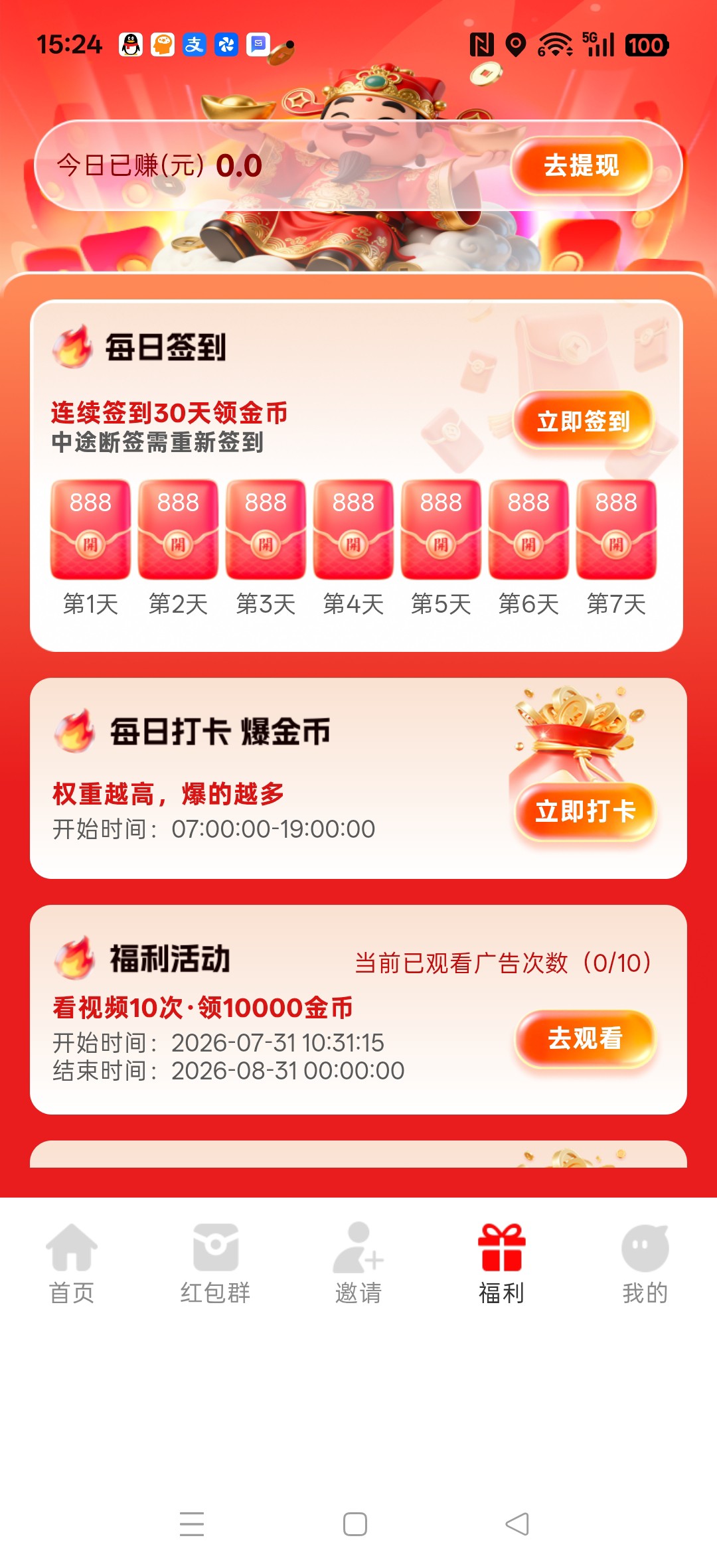Go back using system back button
The width and height of the screenshot is (717, 1568).
coord(517,1524)
